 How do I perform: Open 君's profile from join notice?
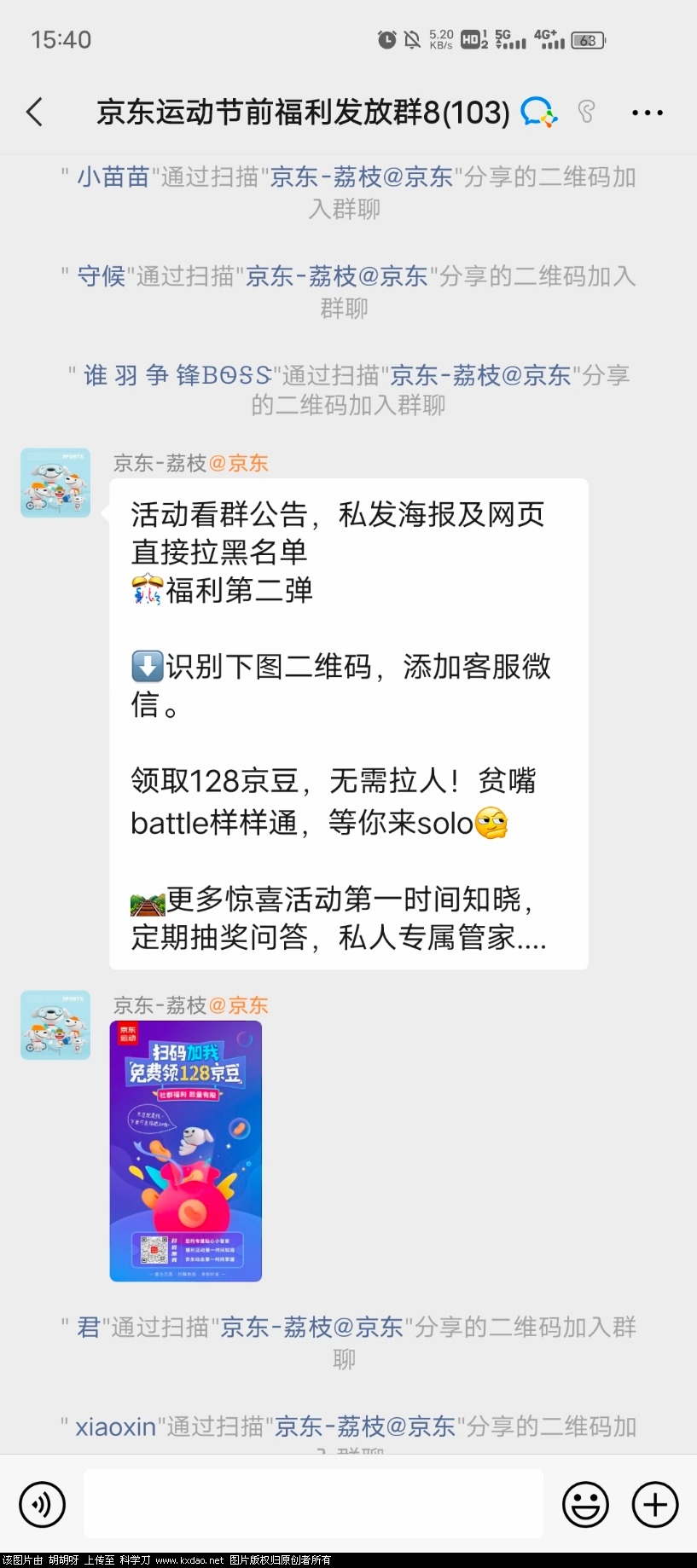(88, 1327)
